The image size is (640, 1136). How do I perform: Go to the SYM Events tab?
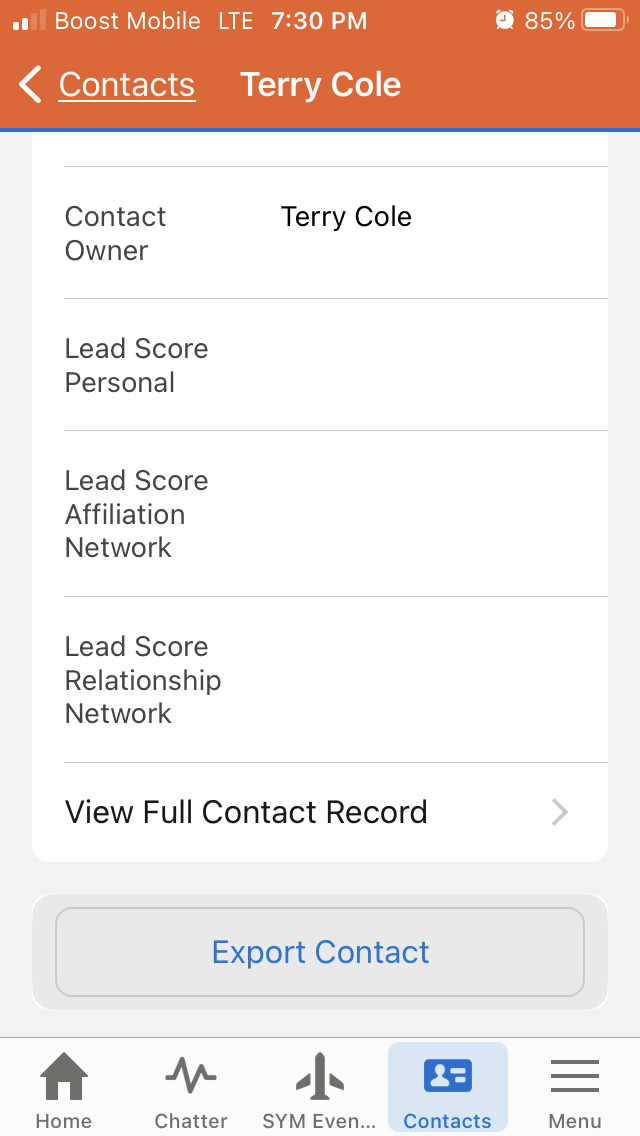tap(320, 1088)
